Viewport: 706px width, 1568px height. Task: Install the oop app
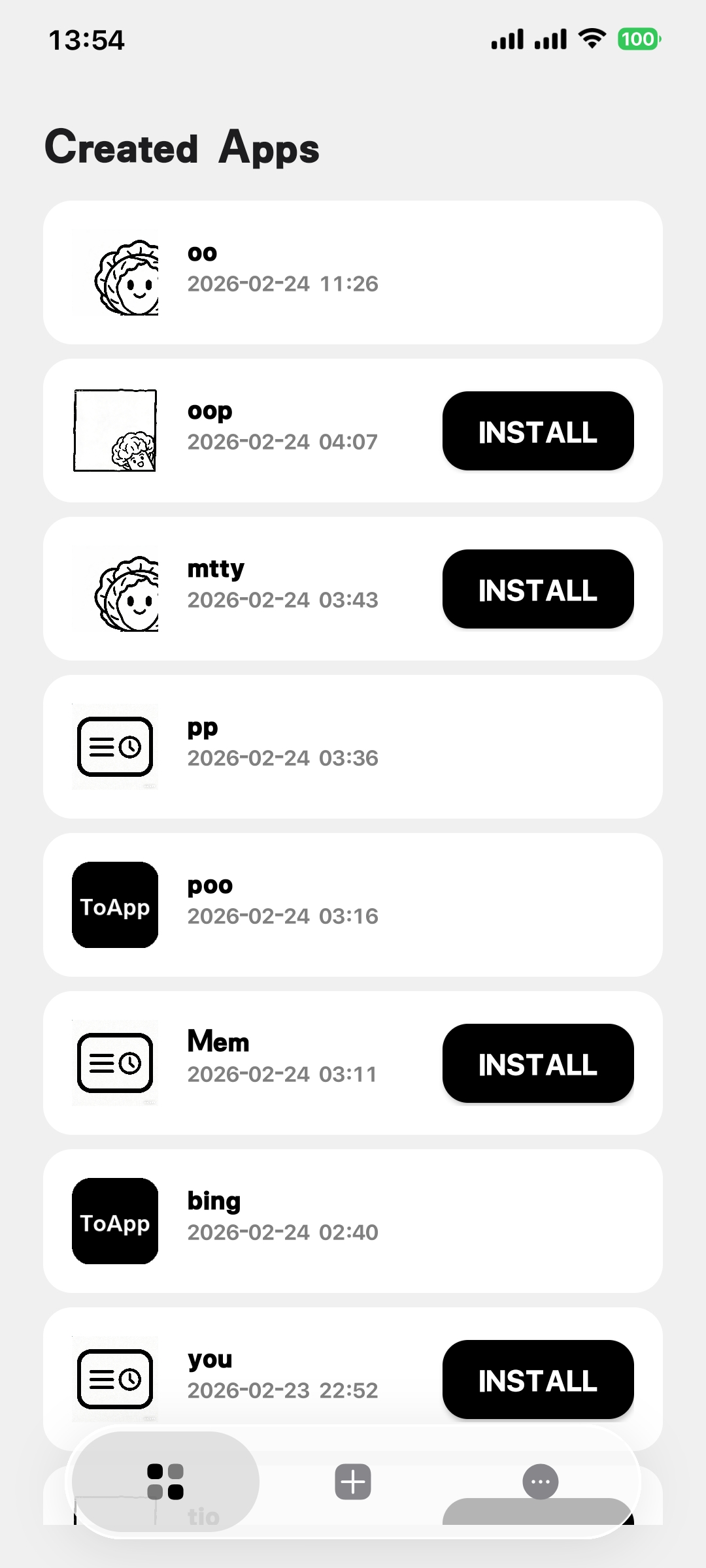pos(537,431)
